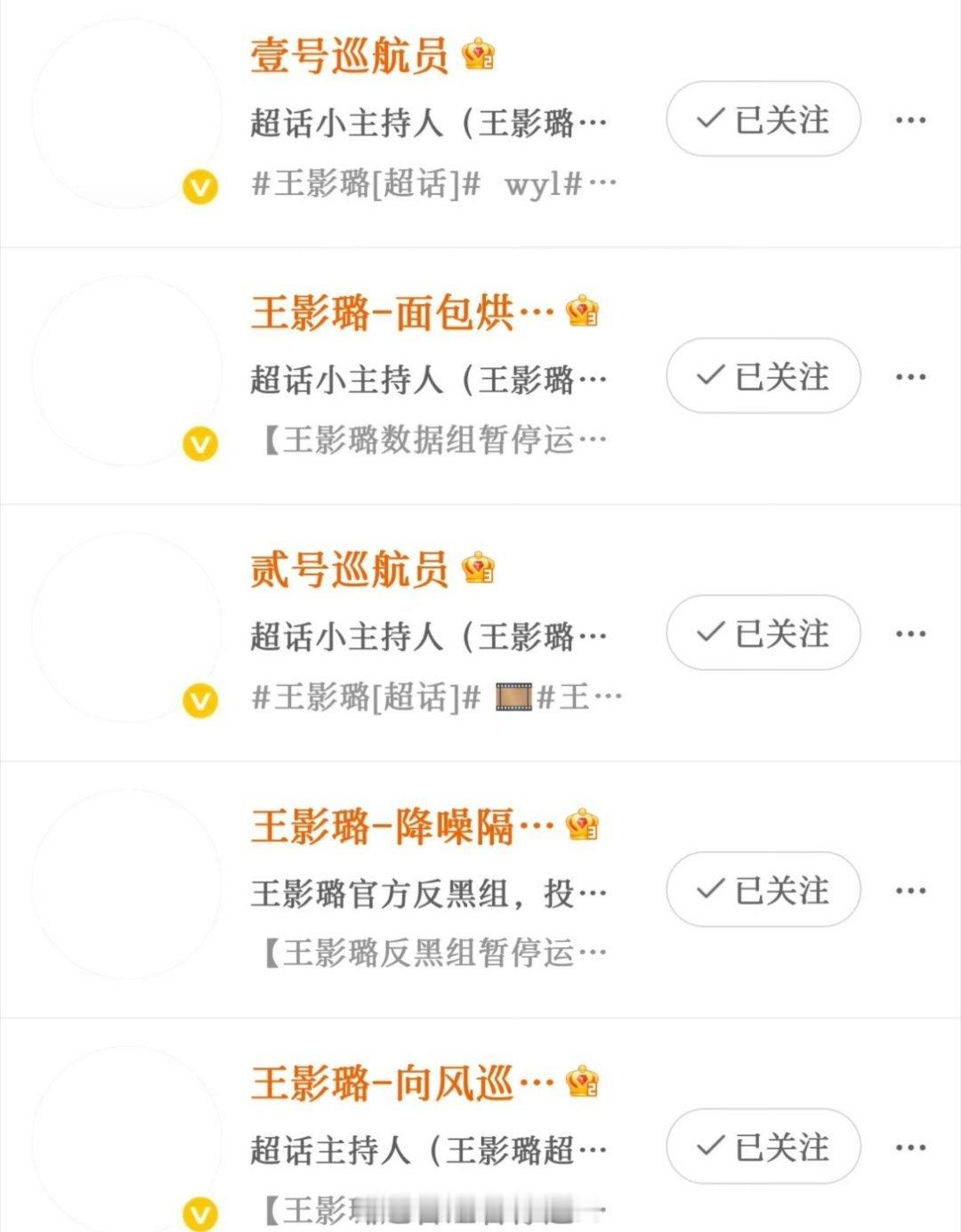The image size is (961, 1232).
Task: Open the "..." options for 王影璐-降噪隔
Action: point(909,889)
